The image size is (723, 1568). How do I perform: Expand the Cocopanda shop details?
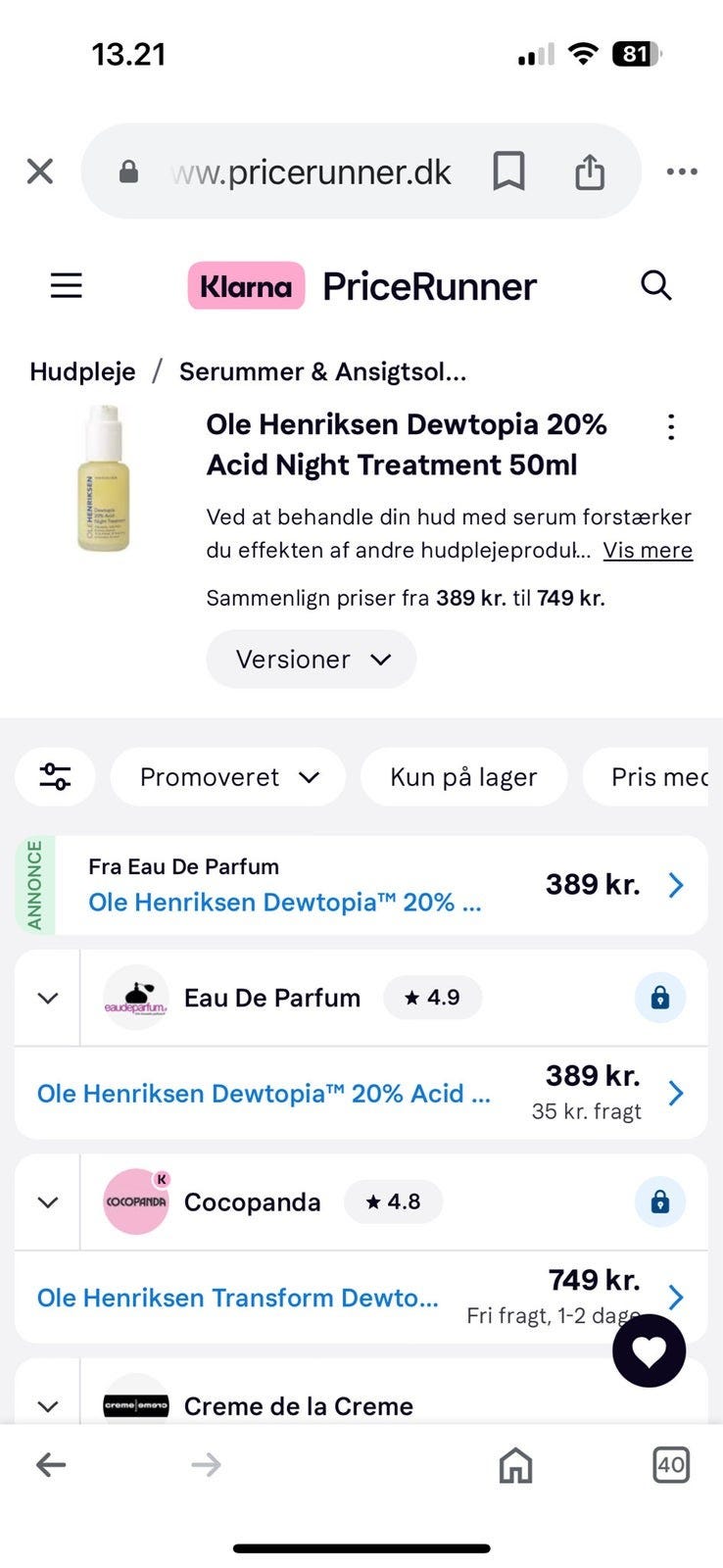coord(48,1202)
